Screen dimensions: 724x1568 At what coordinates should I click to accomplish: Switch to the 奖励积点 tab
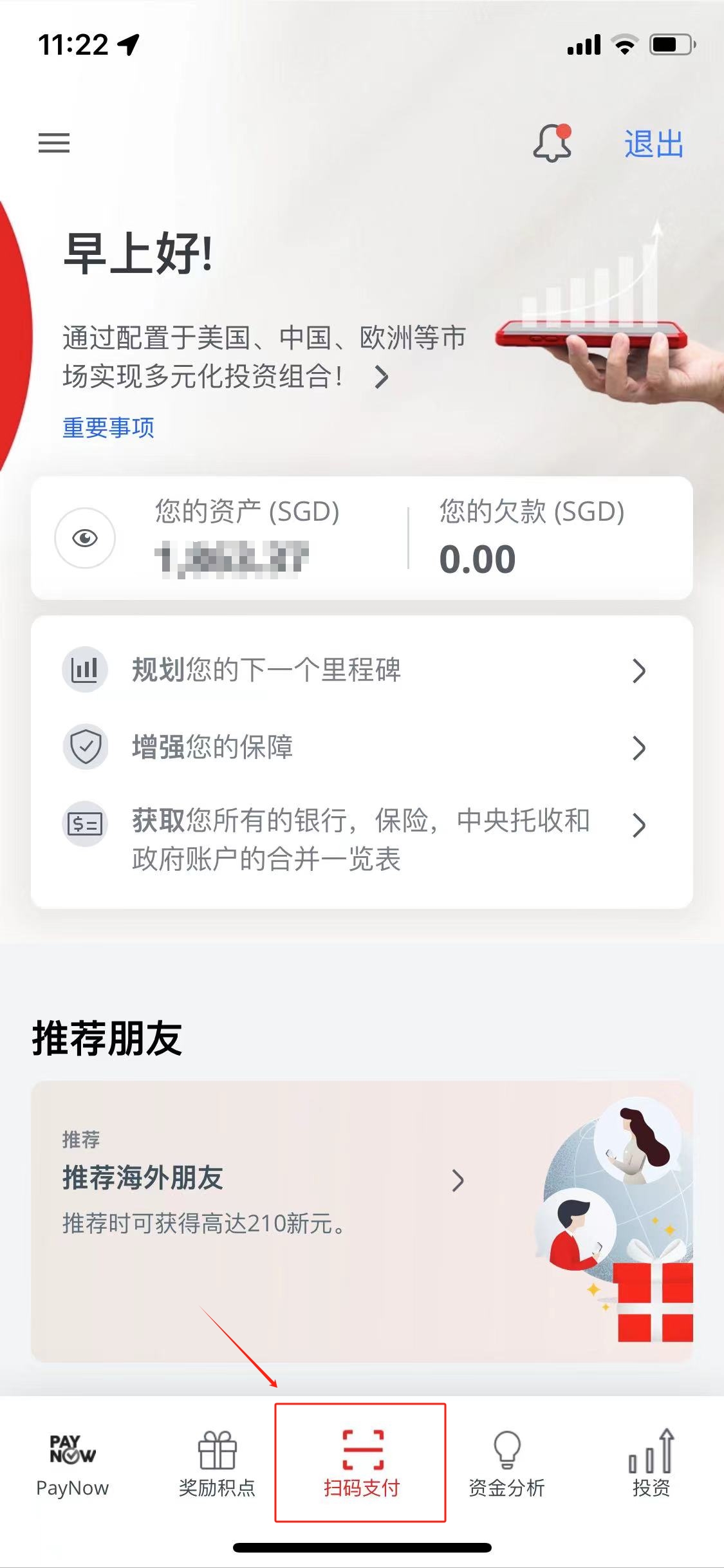click(x=217, y=1464)
